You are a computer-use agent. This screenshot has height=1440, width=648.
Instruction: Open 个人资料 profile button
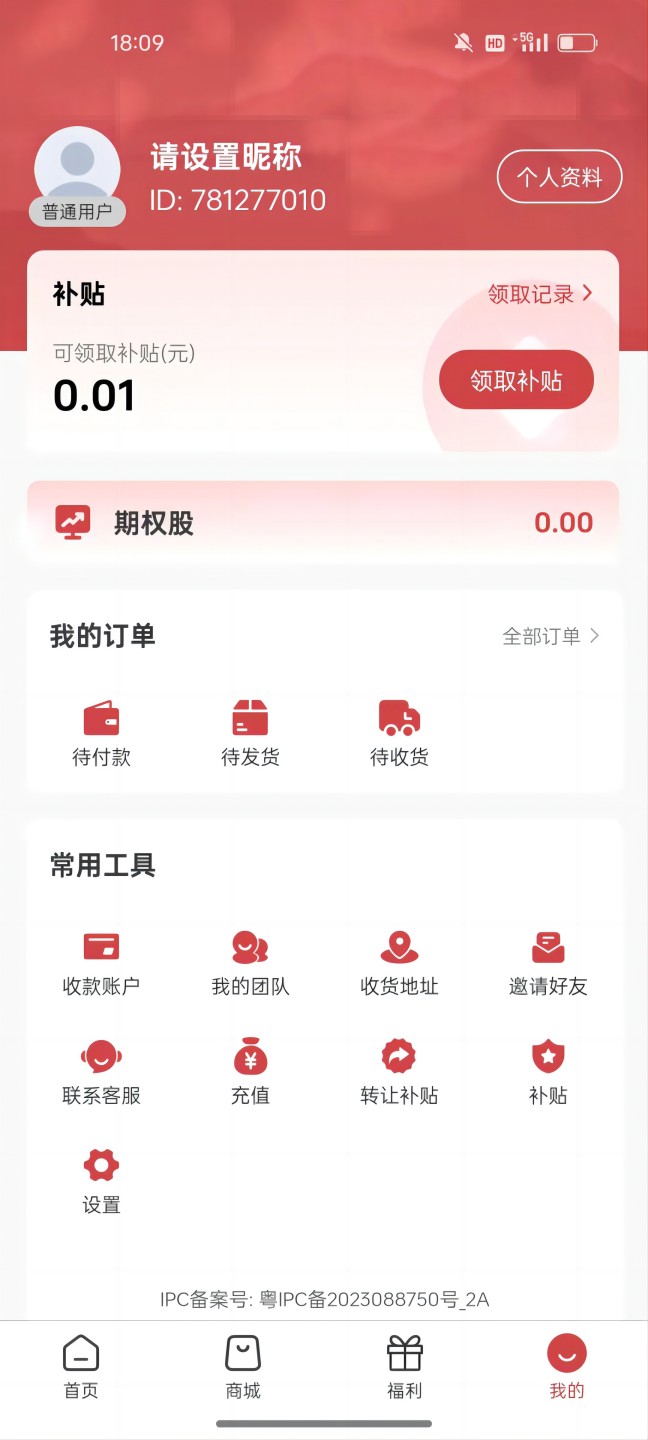pyautogui.click(x=559, y=178)
